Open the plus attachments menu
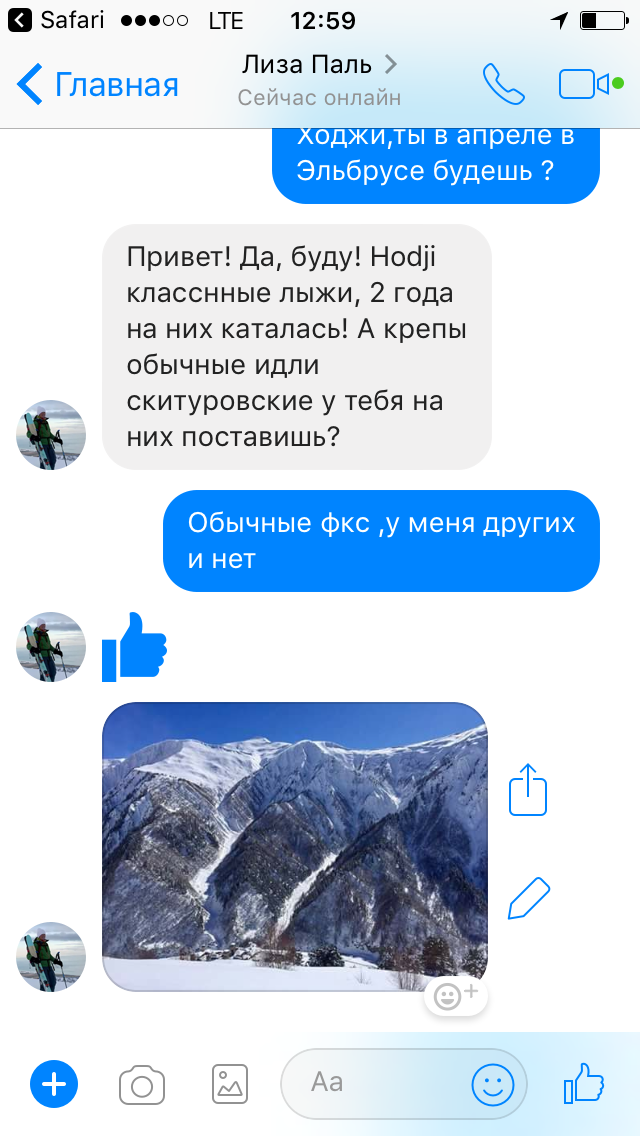Viewport: 640px width, 1136px height. coord(54,1083)
